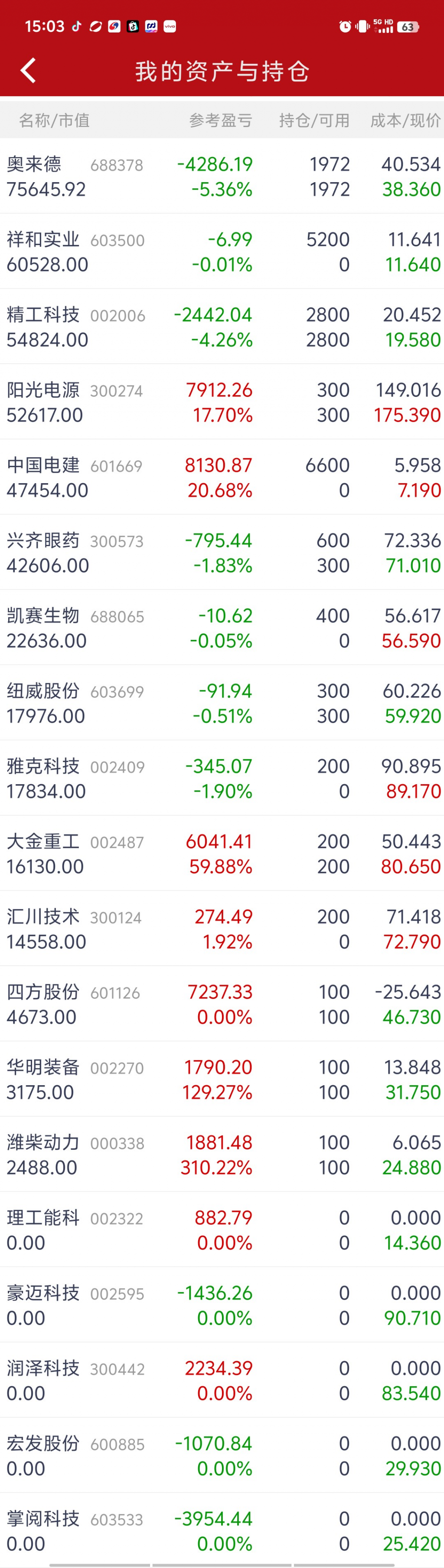Open the 凯赛生物 holding row
444x1568 pixels.
(222, 628)
